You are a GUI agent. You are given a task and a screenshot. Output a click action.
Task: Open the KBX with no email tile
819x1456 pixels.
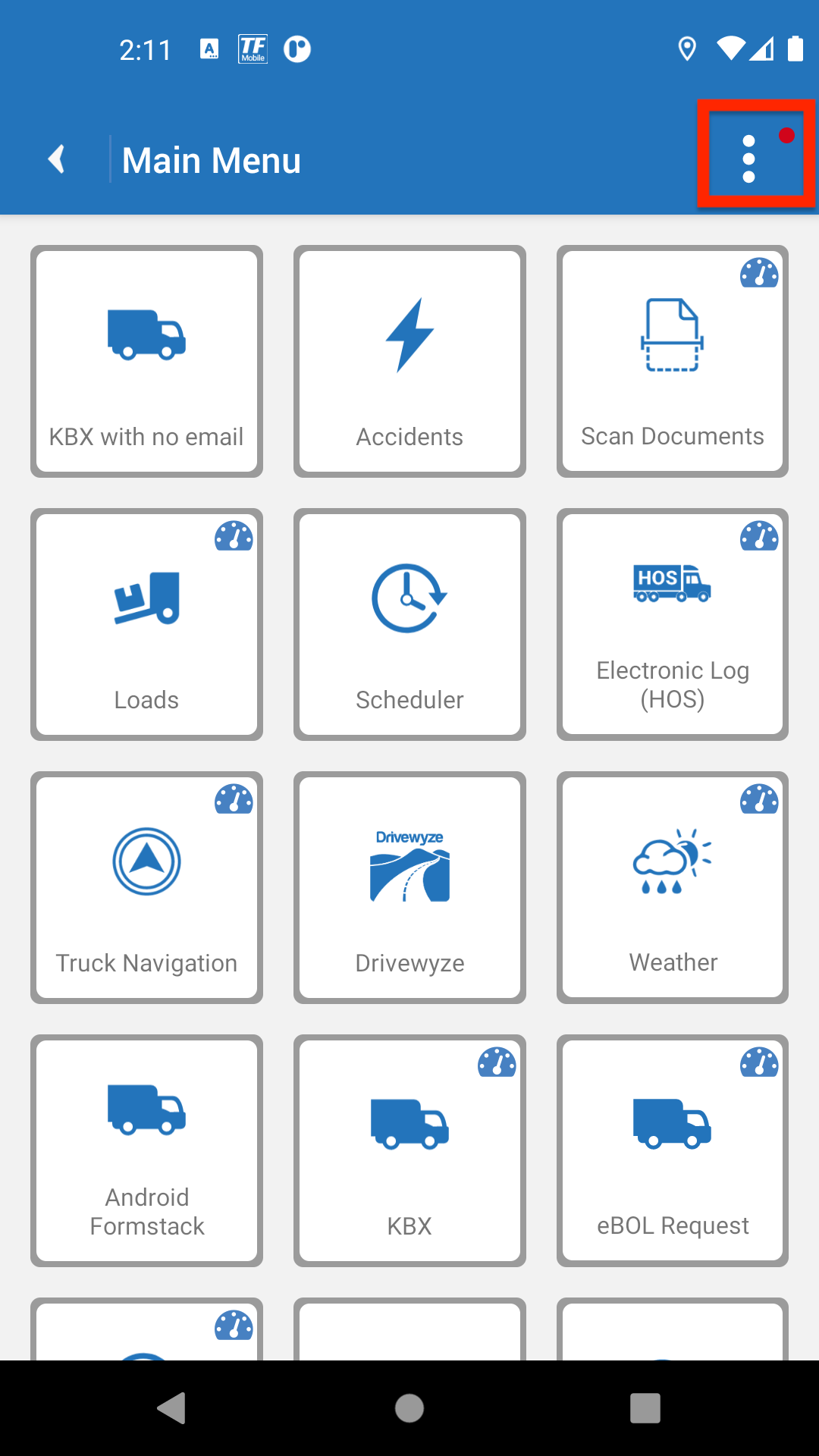(x=146, y=361)
